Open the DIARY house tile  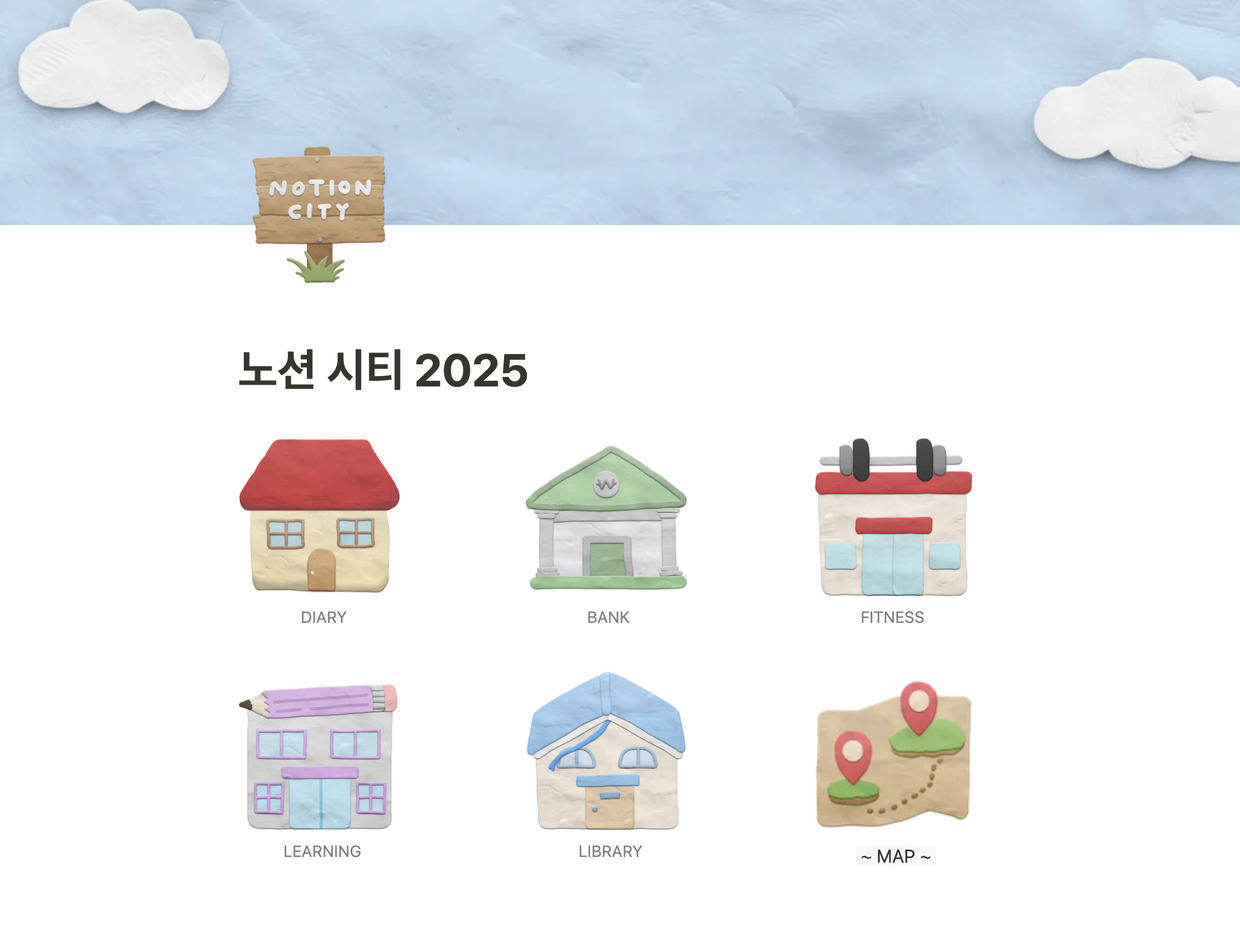[320, 517]
